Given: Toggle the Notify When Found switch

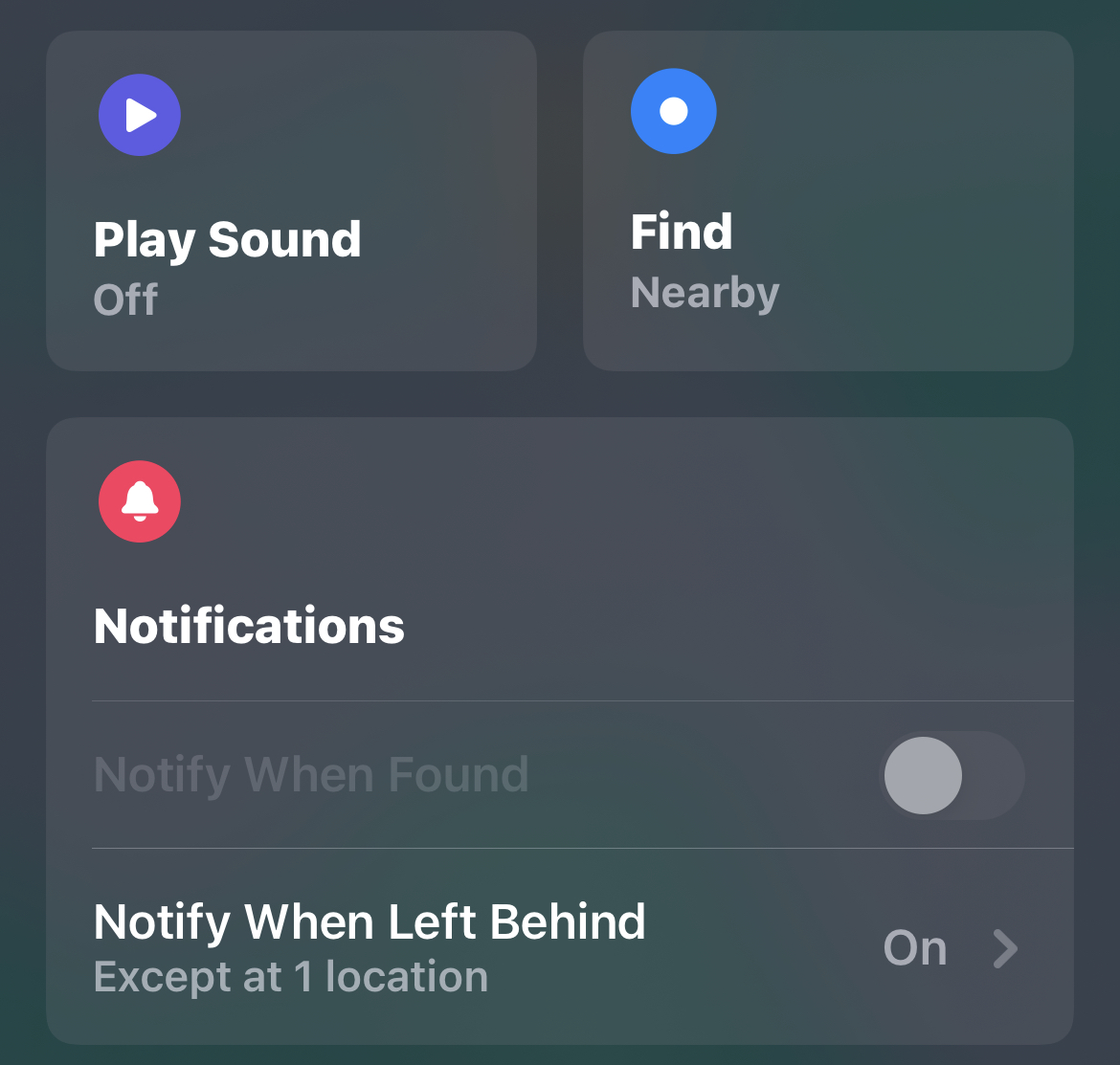Looking at the screenshot, I should pyautogui.click(x=952, y=775).
